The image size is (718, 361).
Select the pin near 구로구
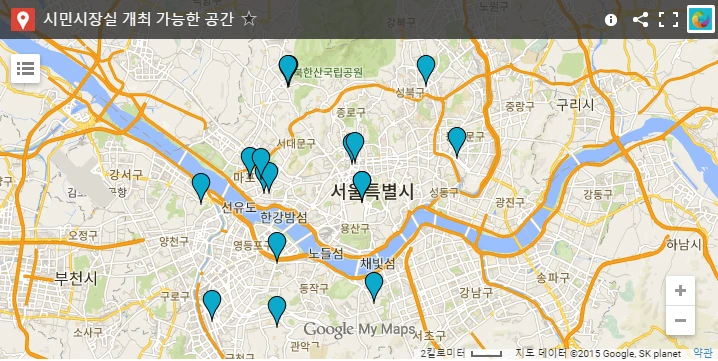[x=212, y=305]
